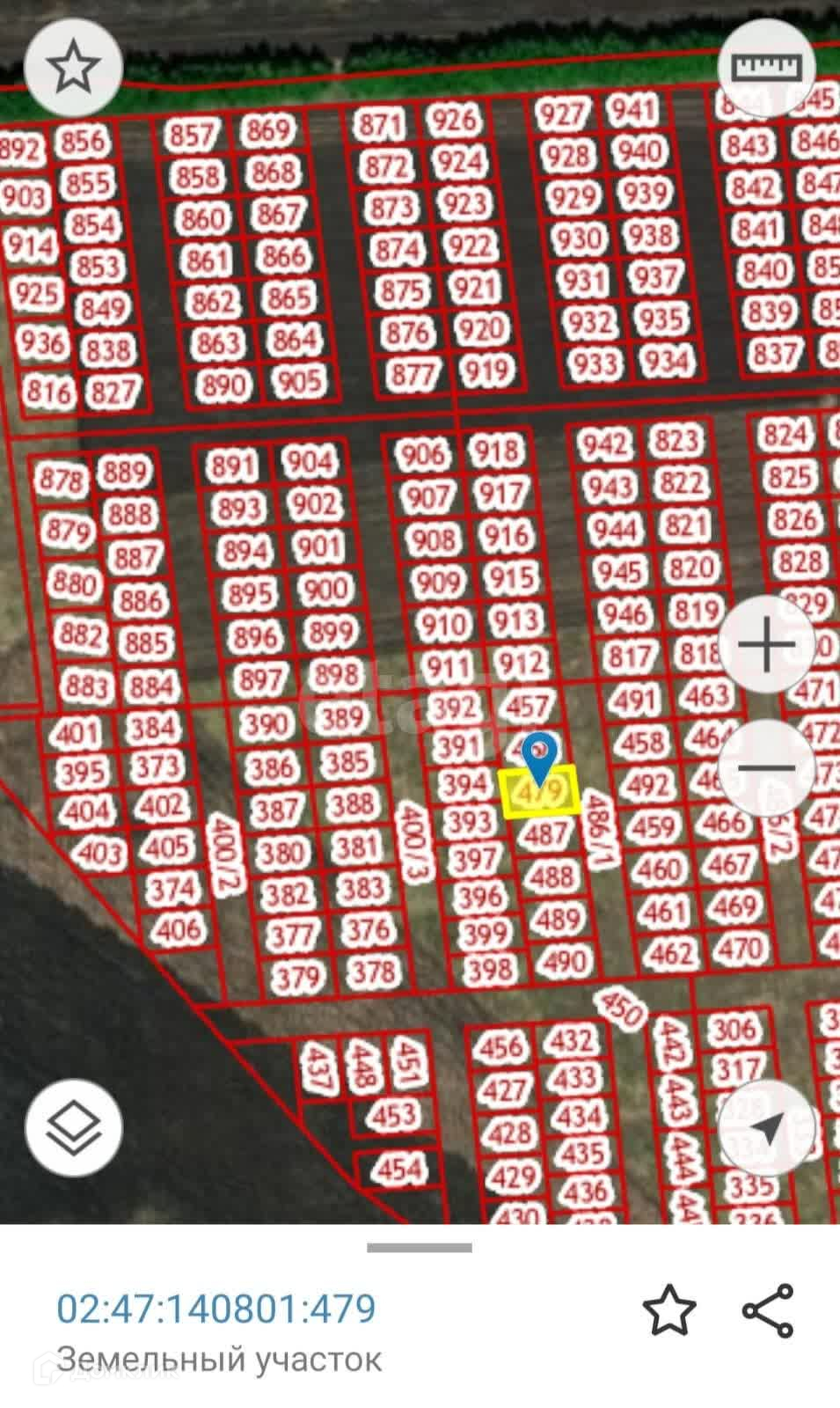This screenshot has width=840, height=1408.
Task: Zoom out the map with minus button
Action: point(768,767)
